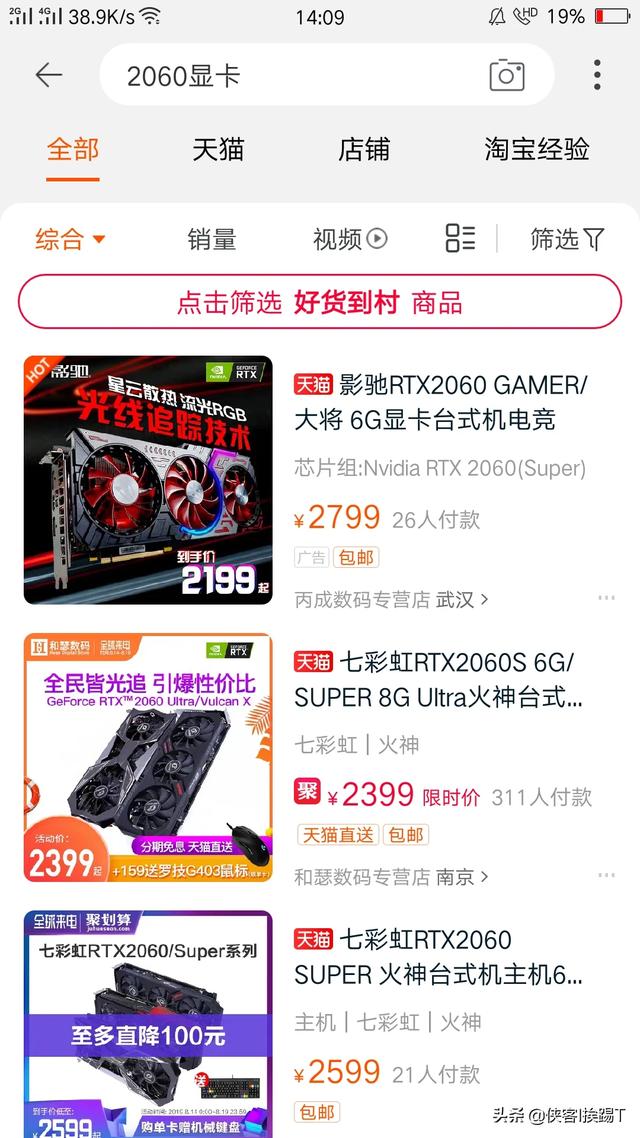Open camera image search
This screenshot has width=640, height=1138.
click(x=507, y=75)
